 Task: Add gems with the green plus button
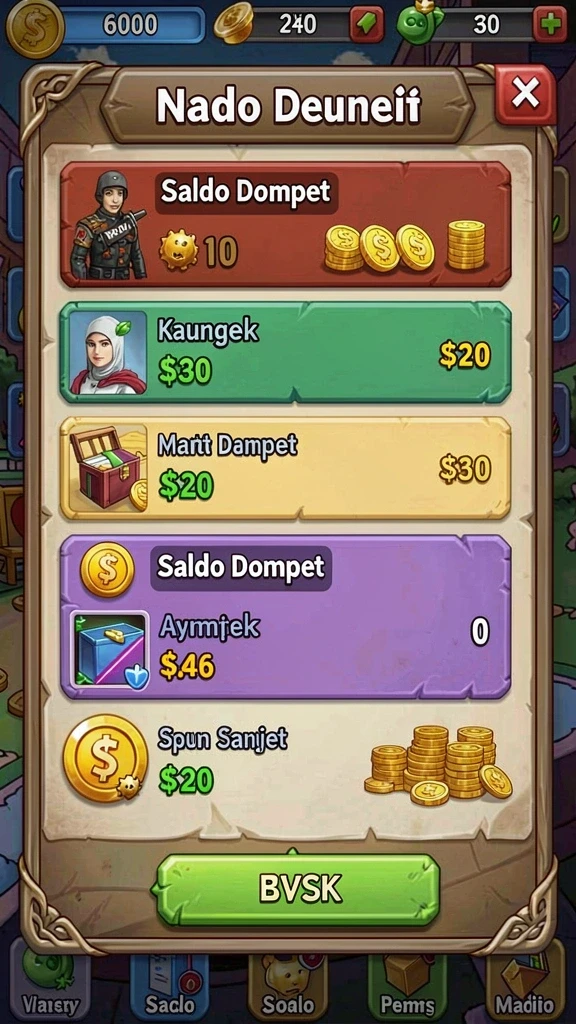[x=550, y=25]
